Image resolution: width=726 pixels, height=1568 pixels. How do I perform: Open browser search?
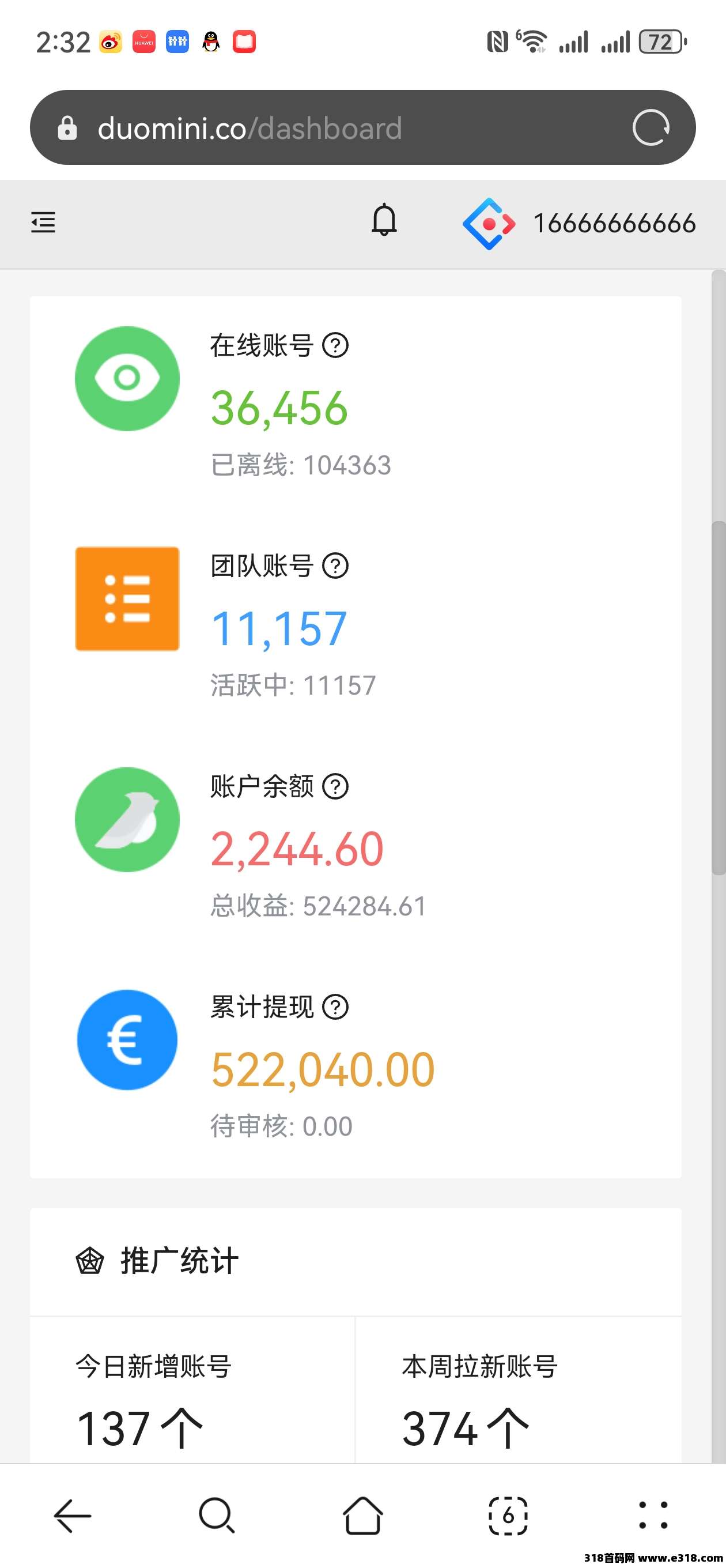point(217,1515)
